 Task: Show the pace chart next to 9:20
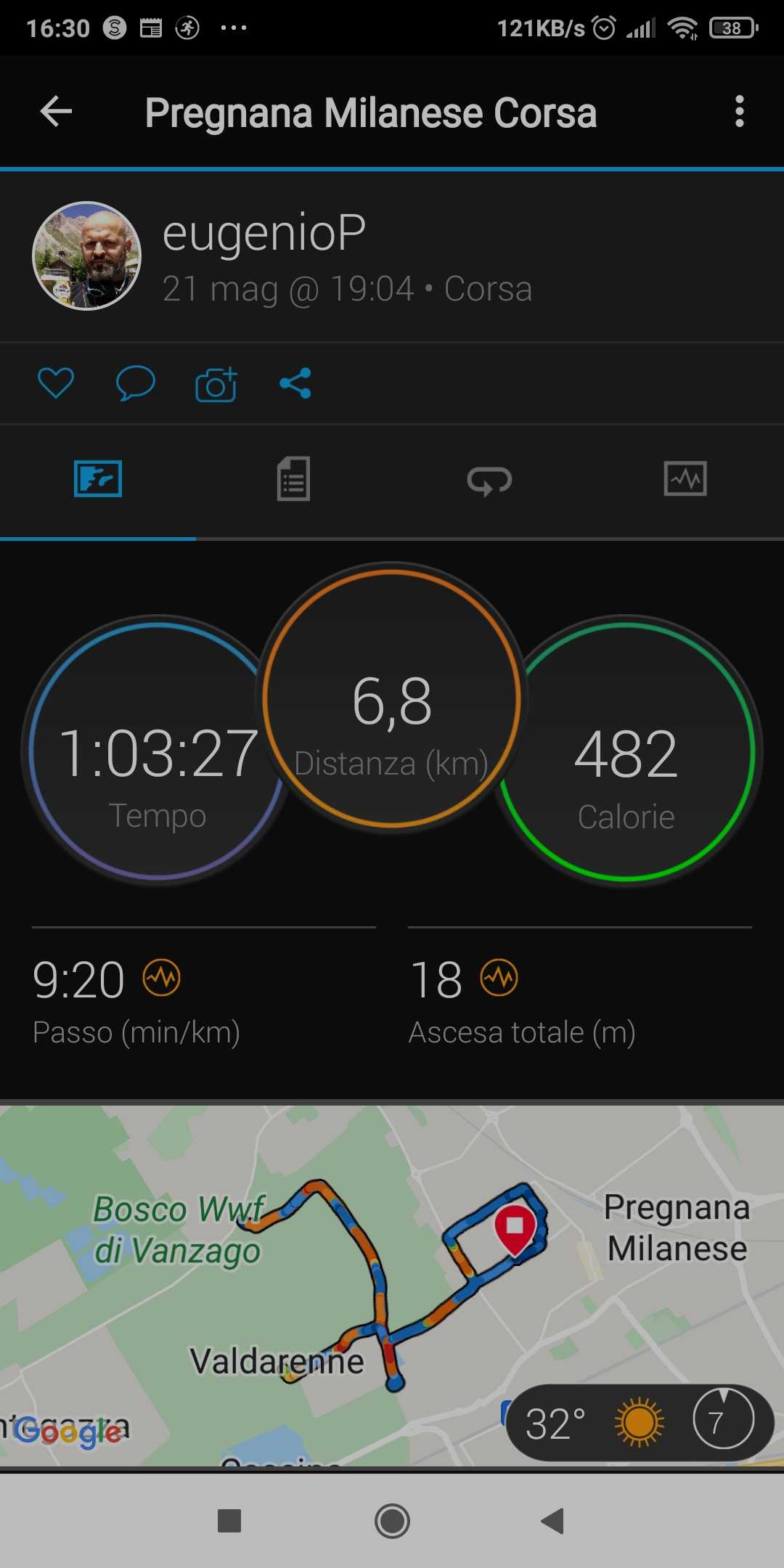click(161, 978)
